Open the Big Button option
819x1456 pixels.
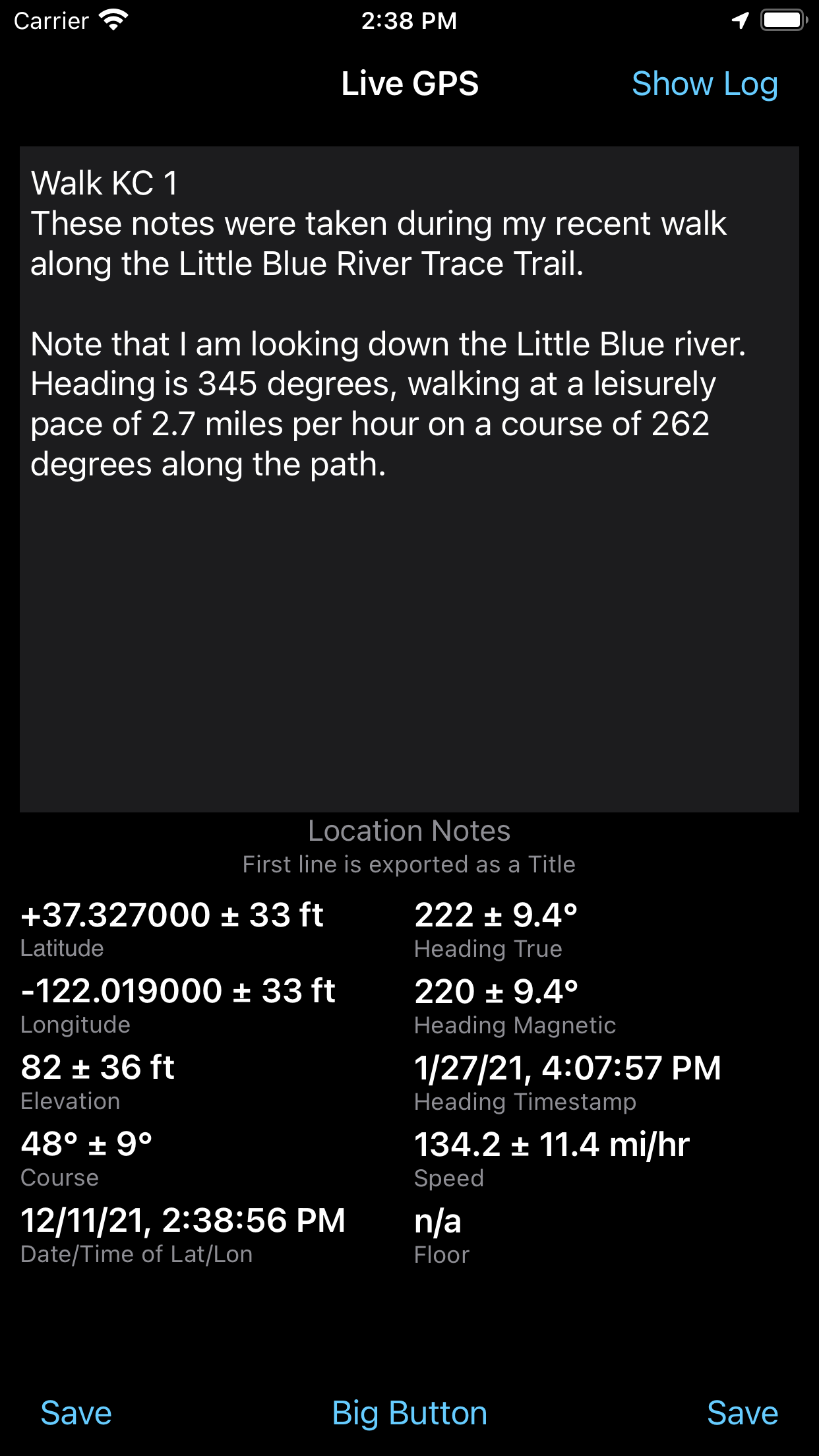(x=409, y=1414)
